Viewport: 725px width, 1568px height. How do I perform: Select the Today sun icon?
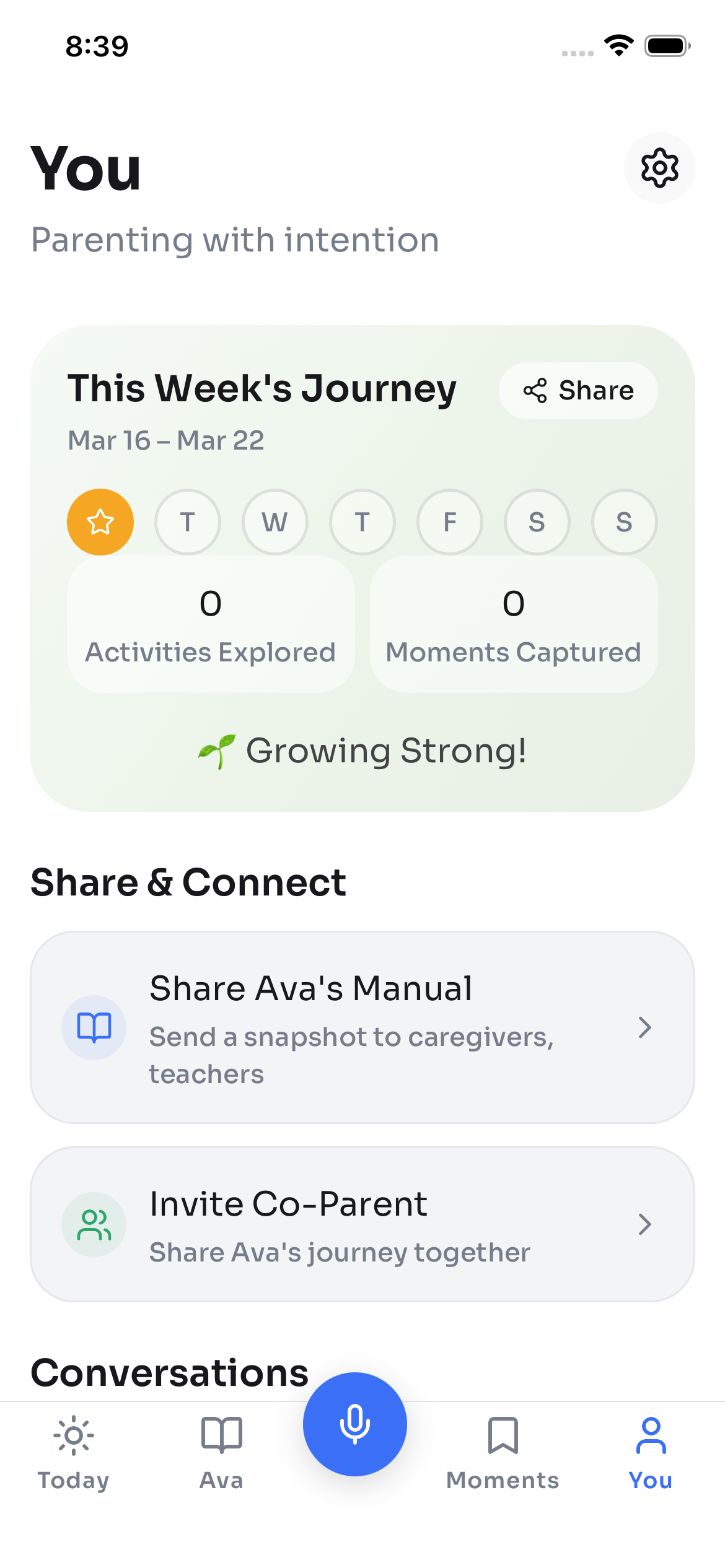pyautogui.click(x=74, y=1435)
